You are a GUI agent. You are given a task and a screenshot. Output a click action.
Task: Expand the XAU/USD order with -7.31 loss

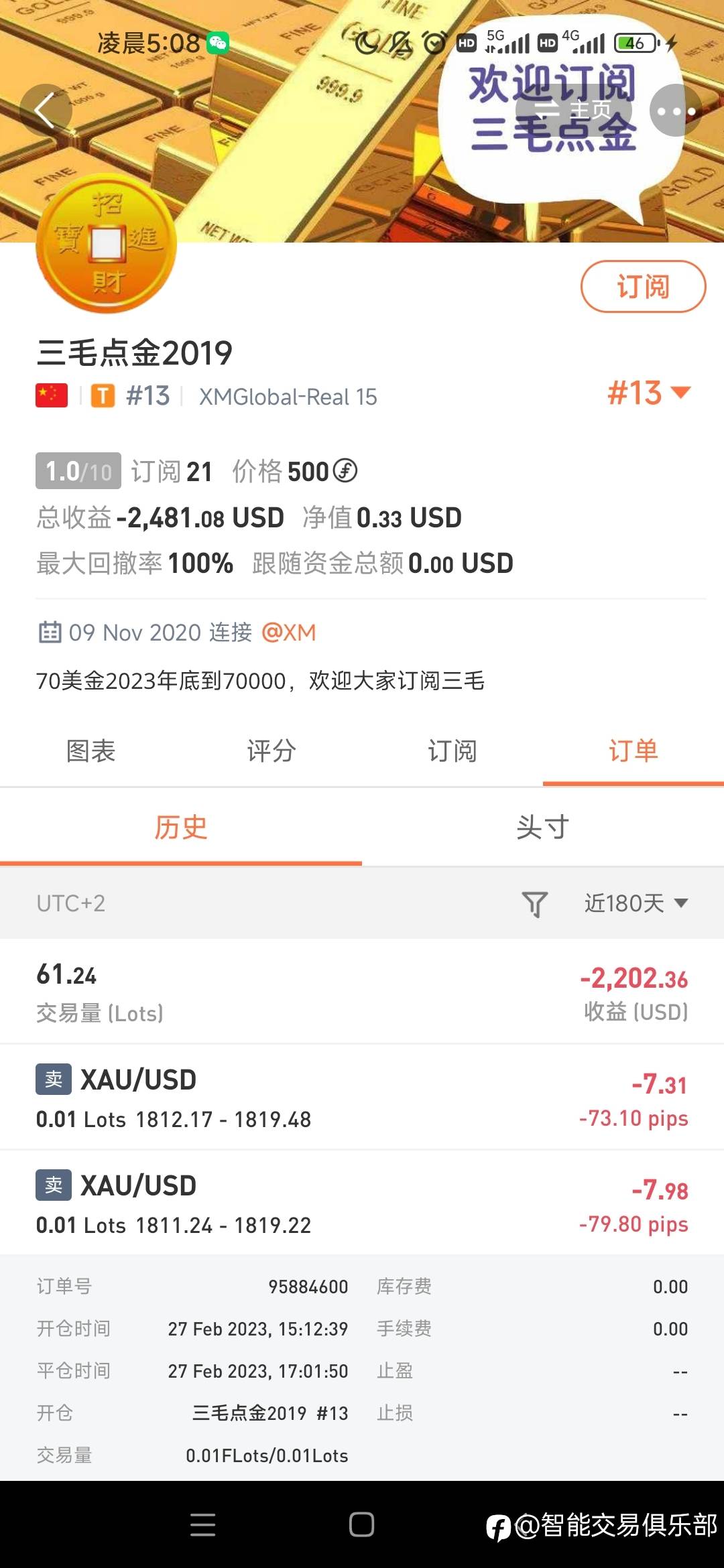click(x=362, y=1098)
